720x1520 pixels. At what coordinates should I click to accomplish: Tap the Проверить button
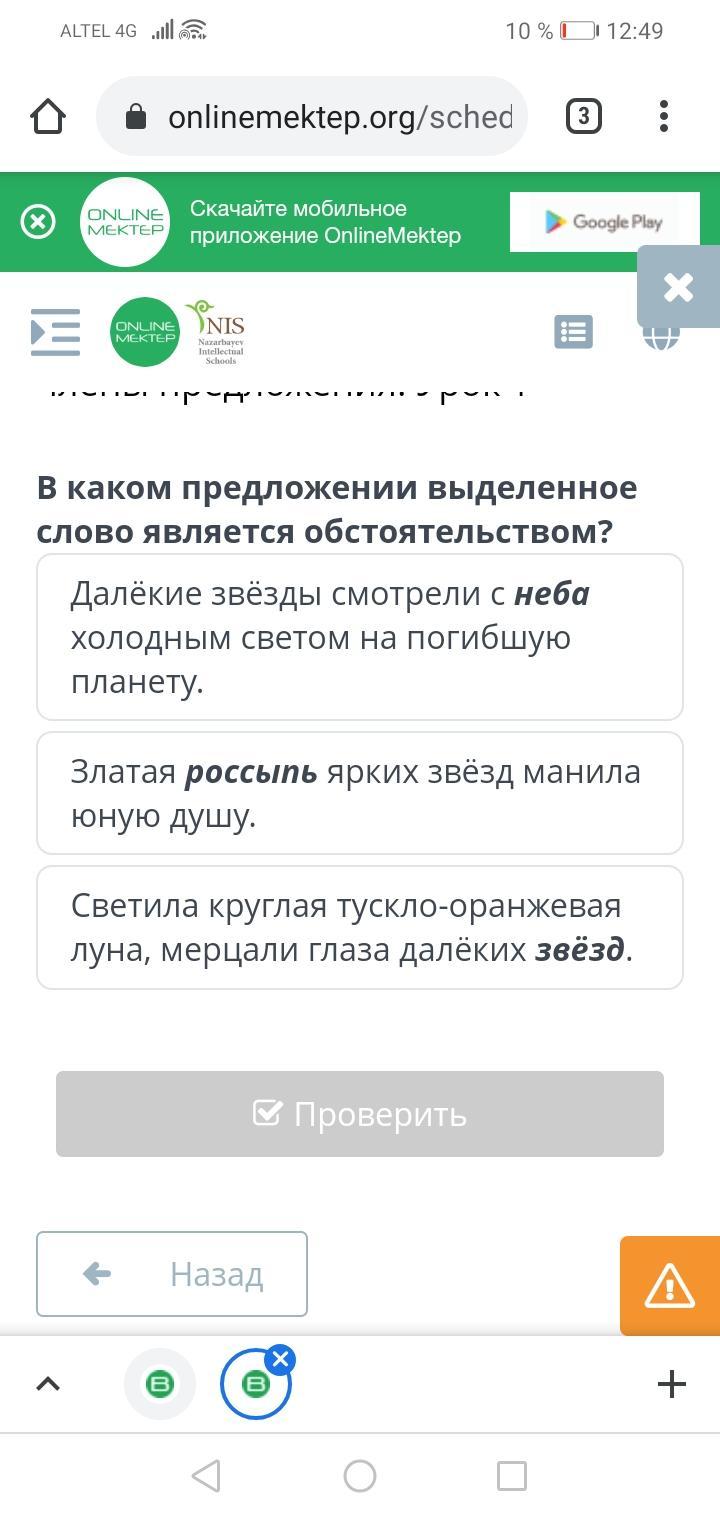click(x=360, y=1113)
